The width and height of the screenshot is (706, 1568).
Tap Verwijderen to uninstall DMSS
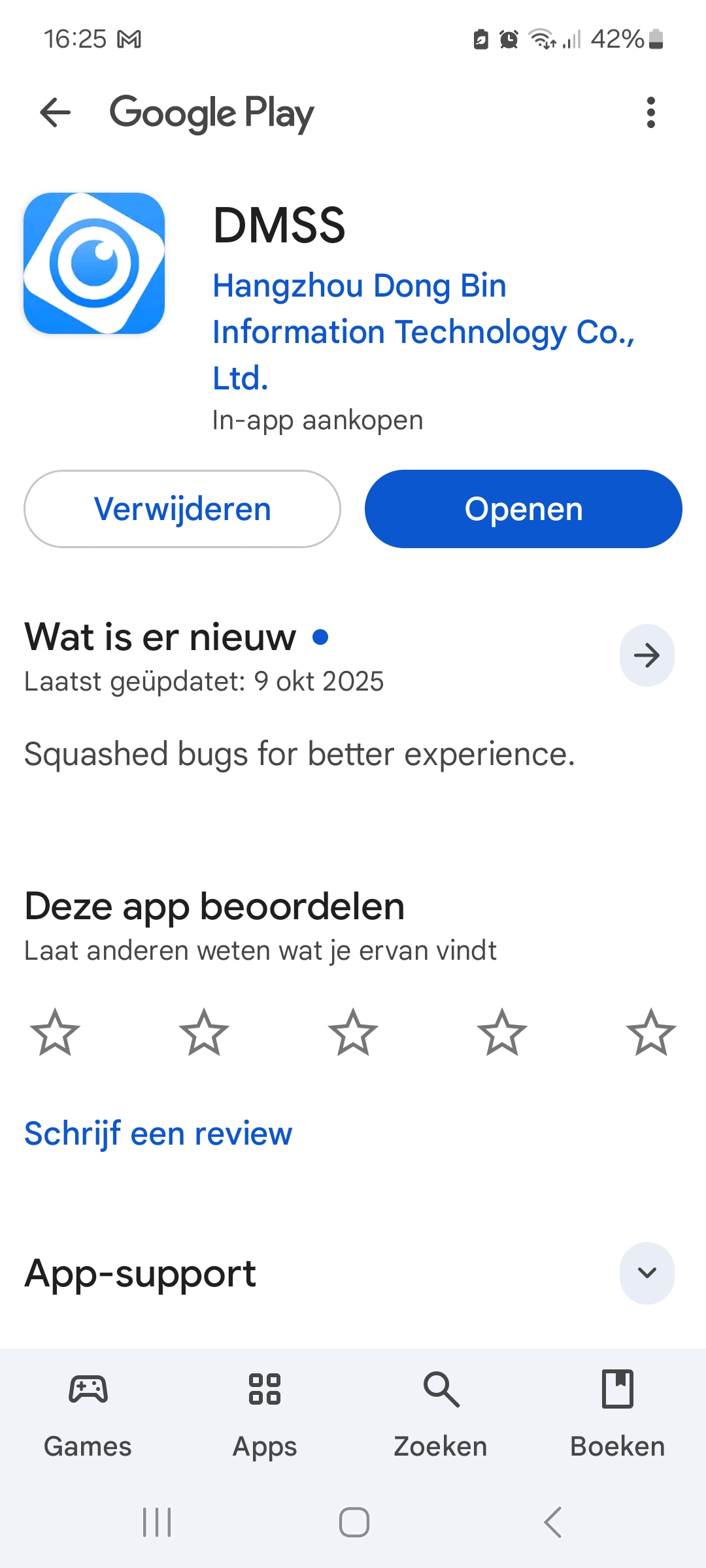tap(182, 509)
